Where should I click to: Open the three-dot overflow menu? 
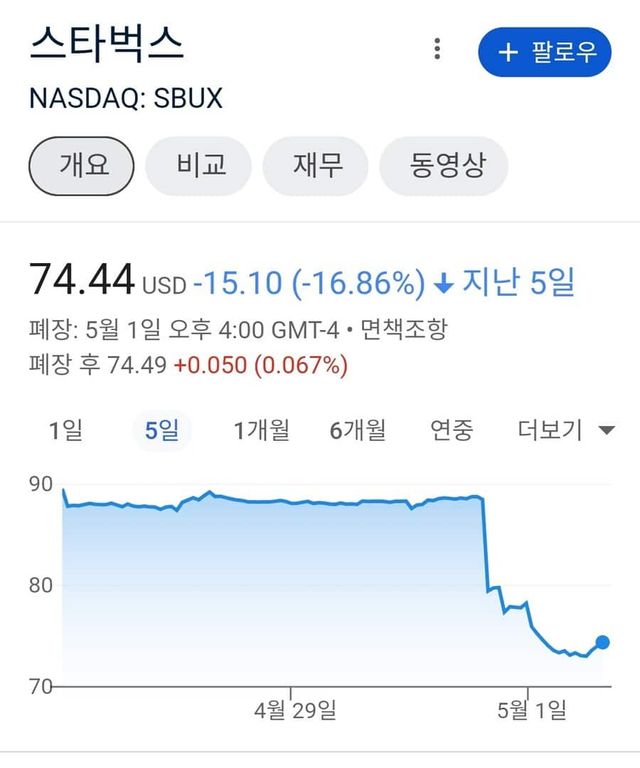point(437,50)
